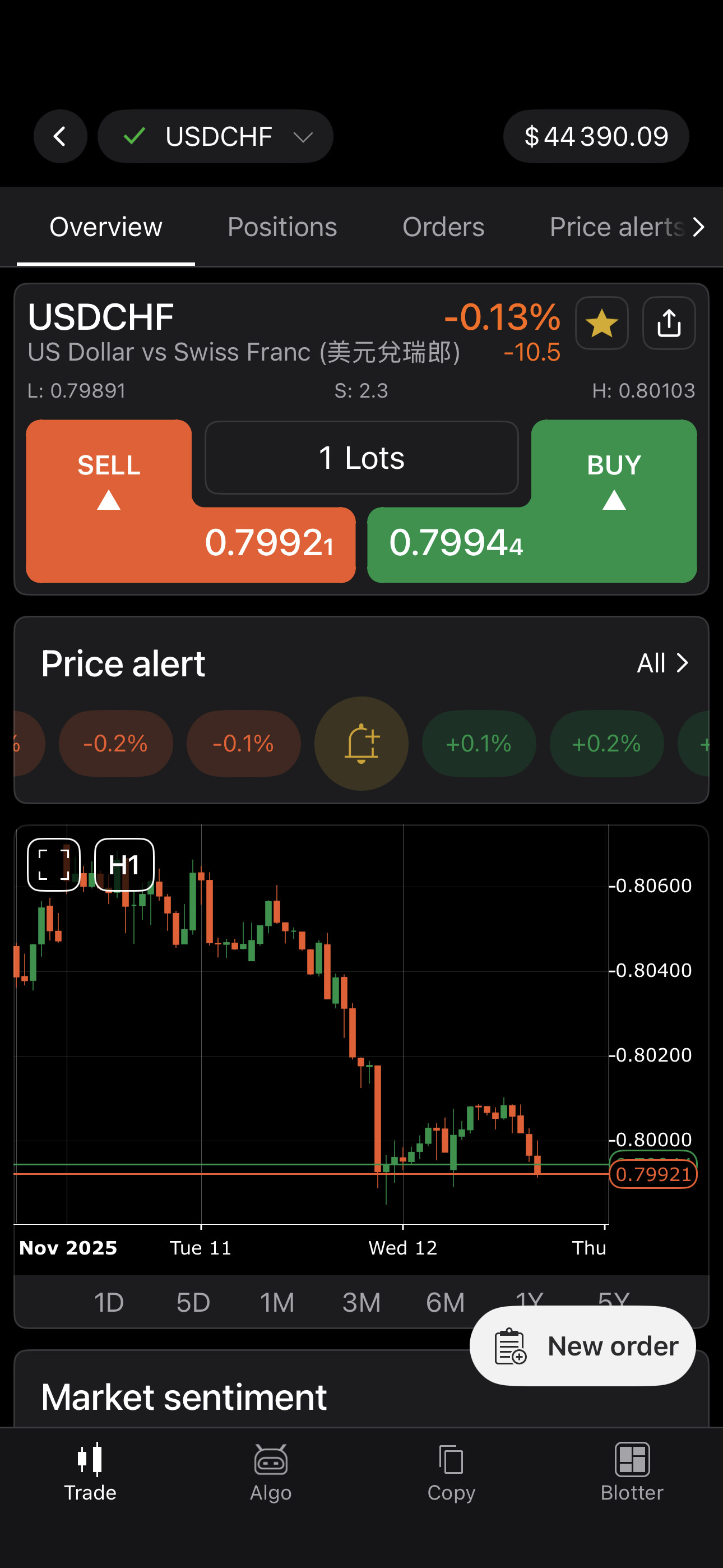The image size is (723, 1568).
Task: Create a New order
Action: (x=582, y=1346)
